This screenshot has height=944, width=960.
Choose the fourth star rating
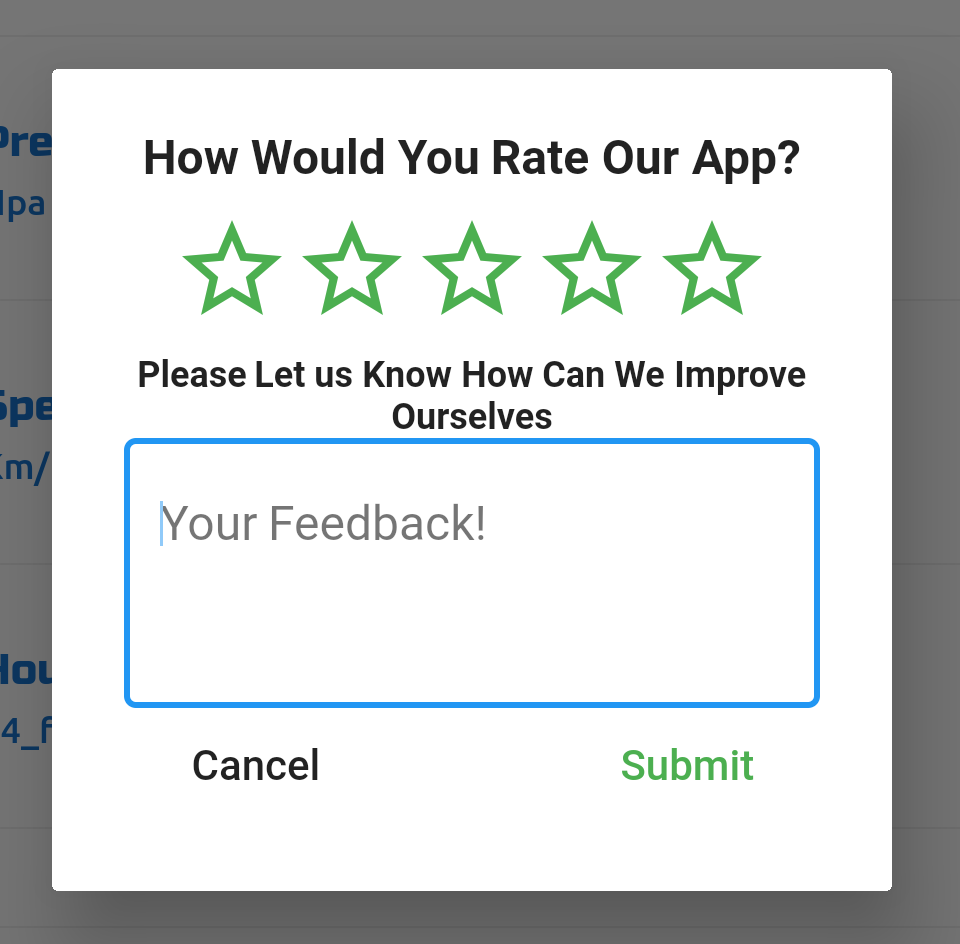(x=591, y=270)
